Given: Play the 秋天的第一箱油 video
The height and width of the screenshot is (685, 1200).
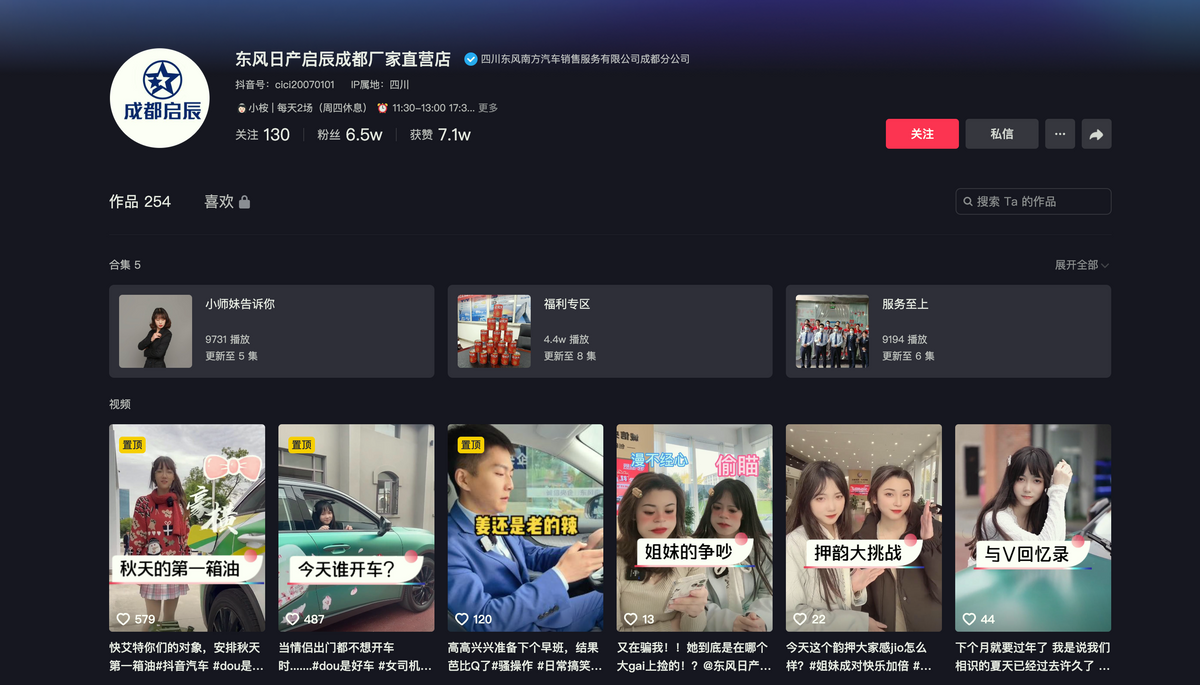Looking at the screenshot, I should pos(187,528).
